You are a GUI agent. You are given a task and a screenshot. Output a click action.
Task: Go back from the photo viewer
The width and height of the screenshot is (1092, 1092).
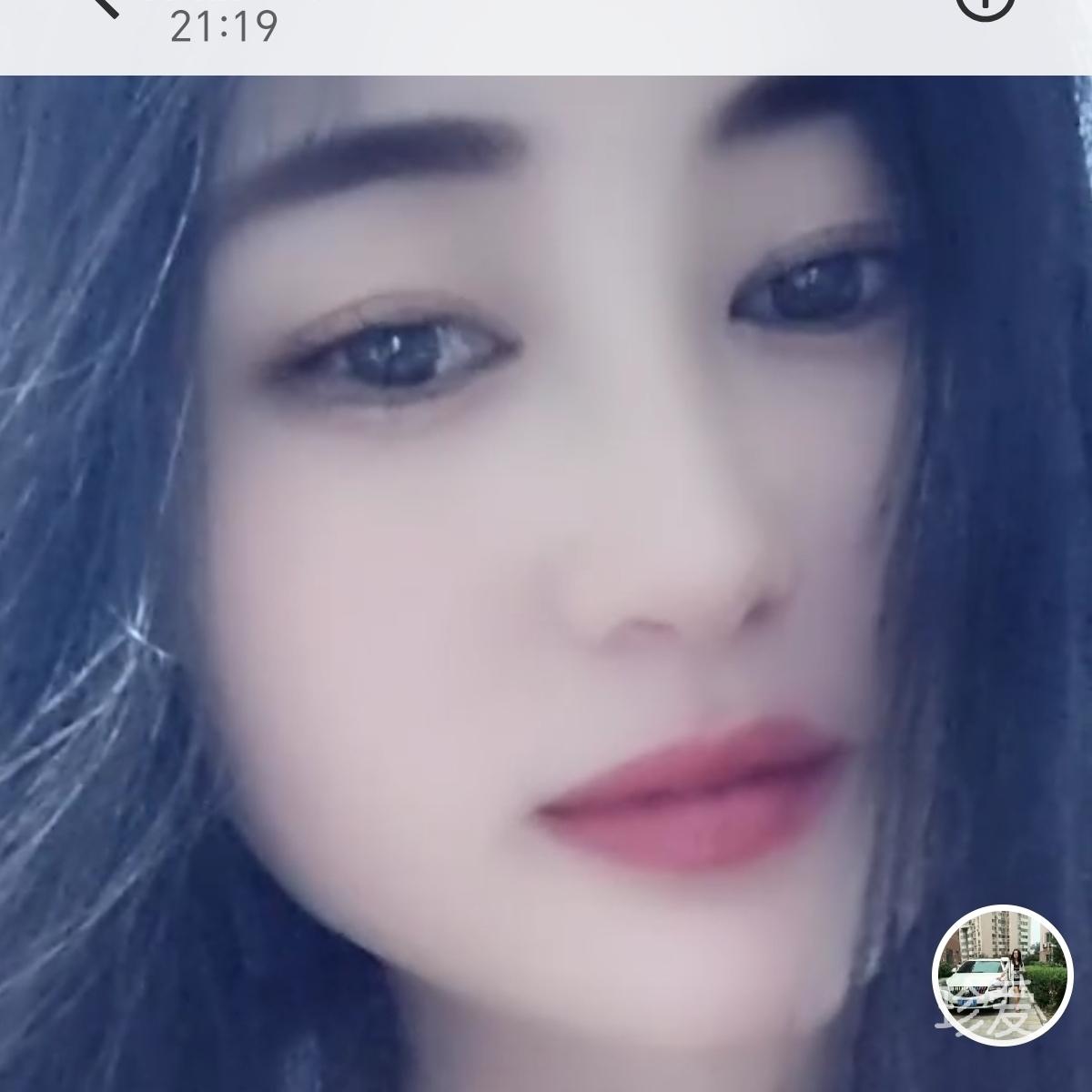(x=106, y=5)
